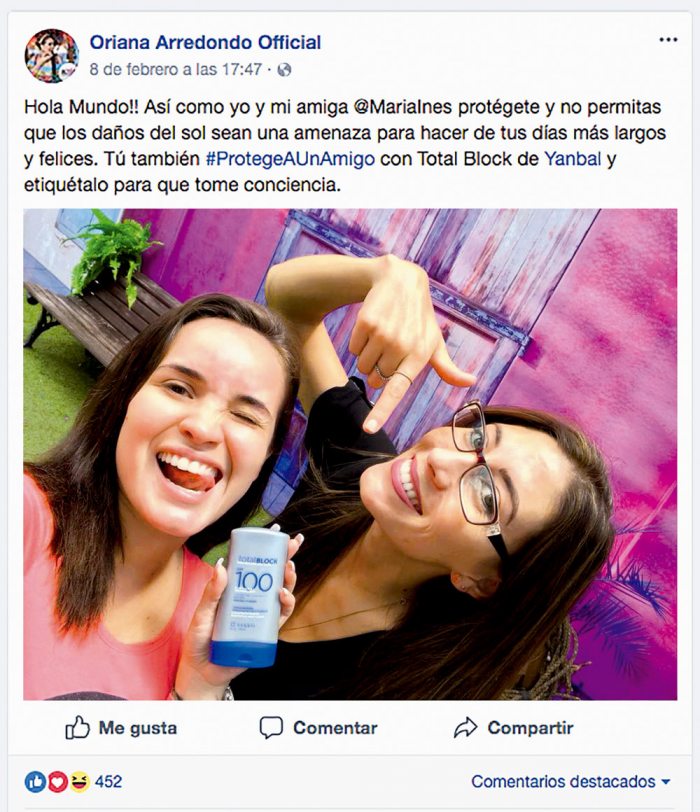Viewport: 700px width, 812px height.
Task: Open the post timestamp 8 de febrero
Action: point(176,69)
